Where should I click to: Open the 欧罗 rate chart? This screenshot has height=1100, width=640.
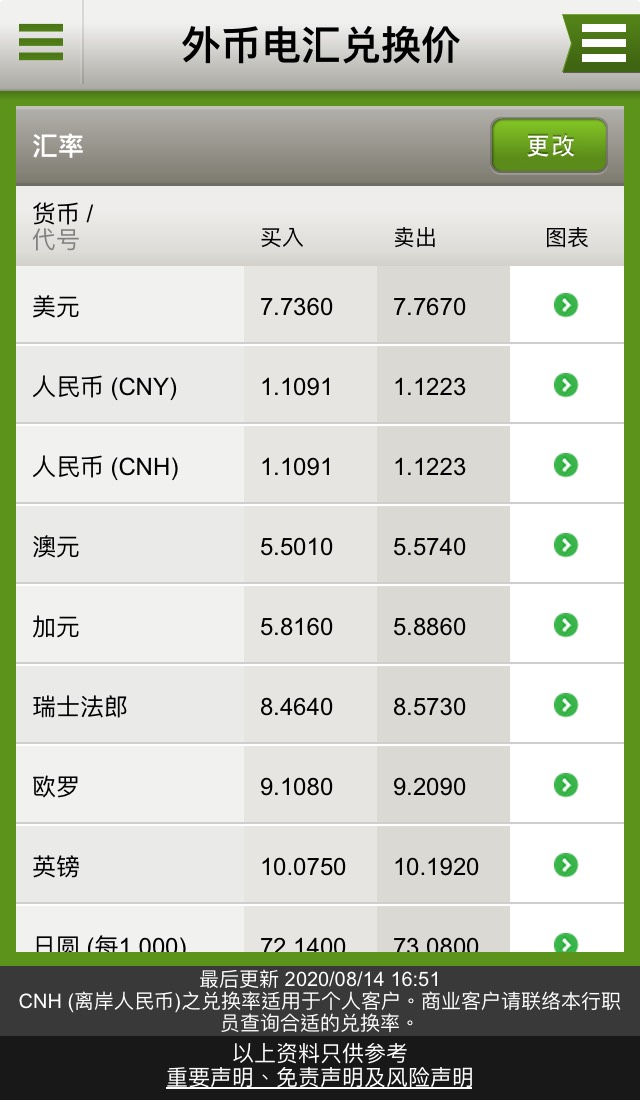pos(566,785)
